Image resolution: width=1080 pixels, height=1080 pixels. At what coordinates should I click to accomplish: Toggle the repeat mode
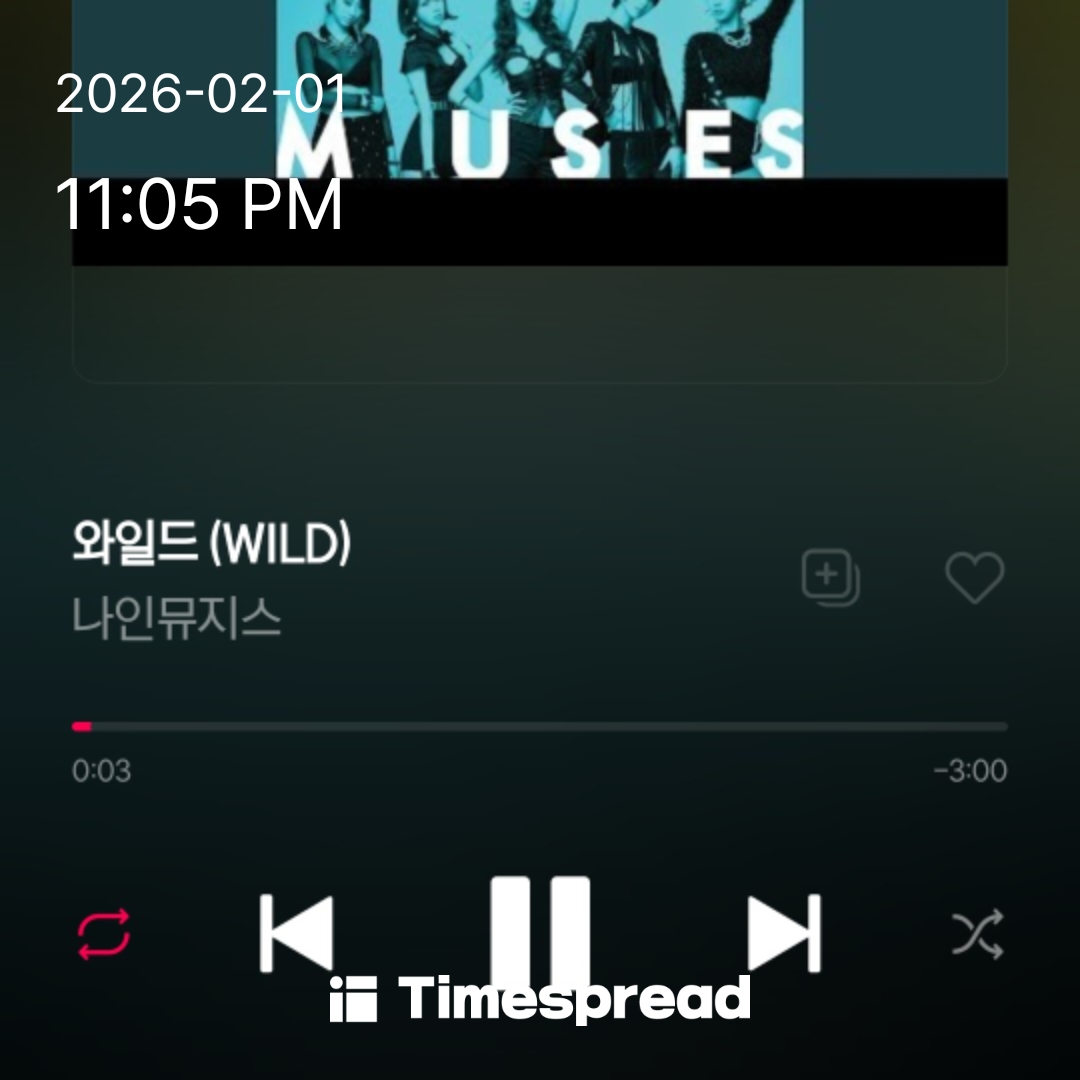tap(104, 934)
